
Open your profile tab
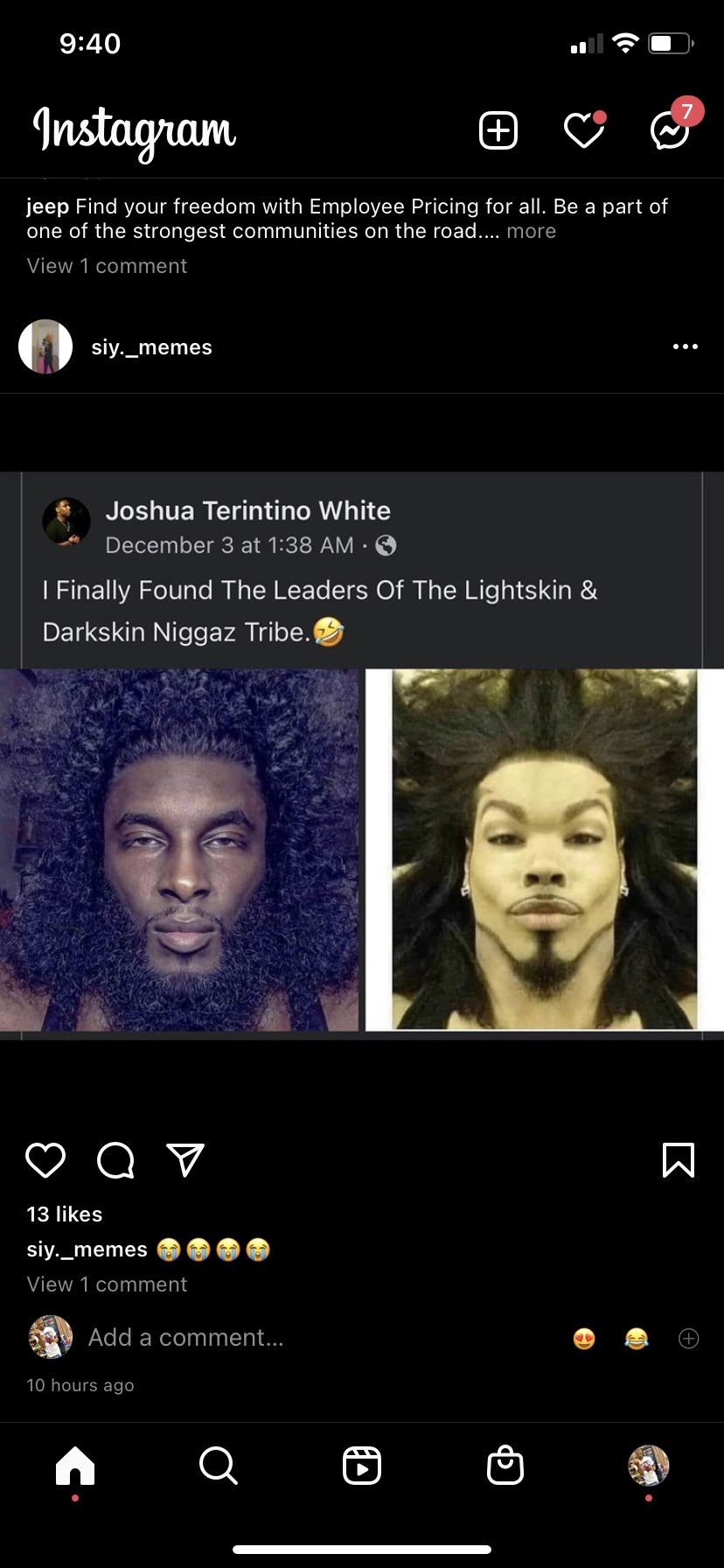649,1465
